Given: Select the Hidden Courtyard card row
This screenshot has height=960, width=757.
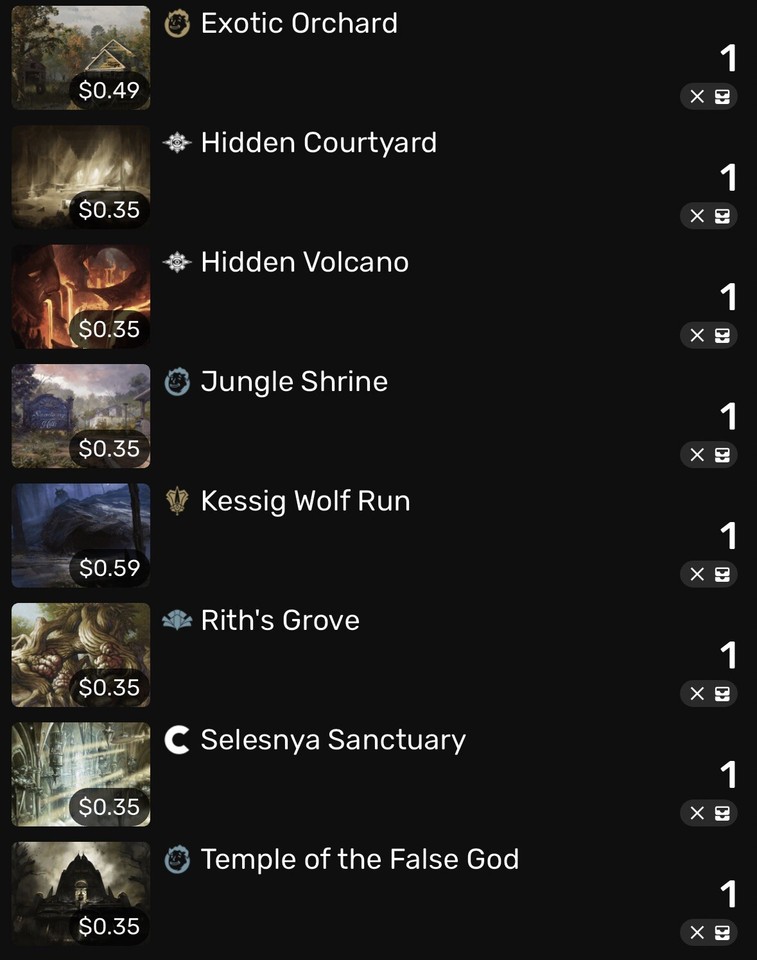Looking at the screenshot, I should pyautogui.click(x=318, y=143).
